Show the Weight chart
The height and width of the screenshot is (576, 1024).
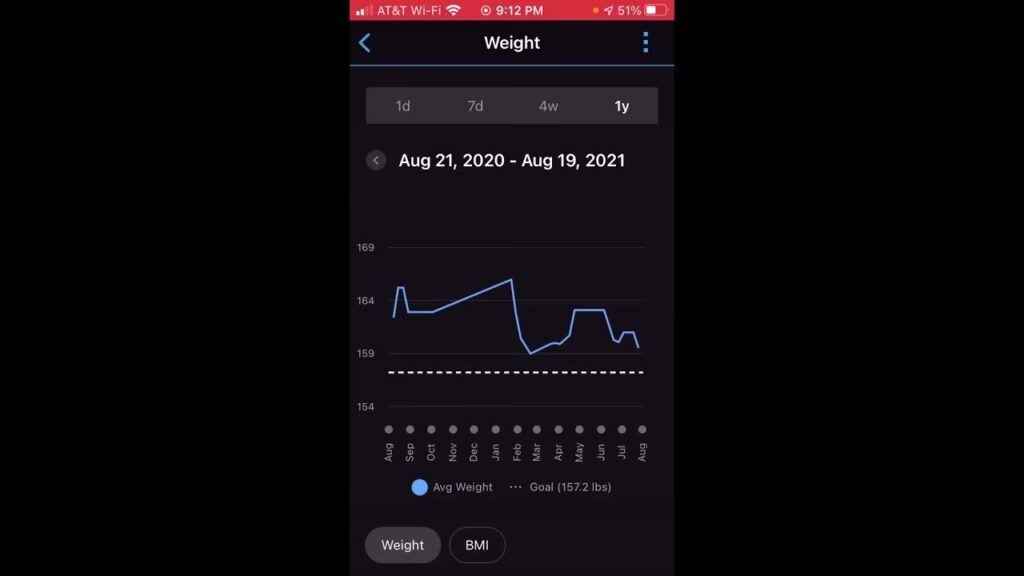point(402,545)
